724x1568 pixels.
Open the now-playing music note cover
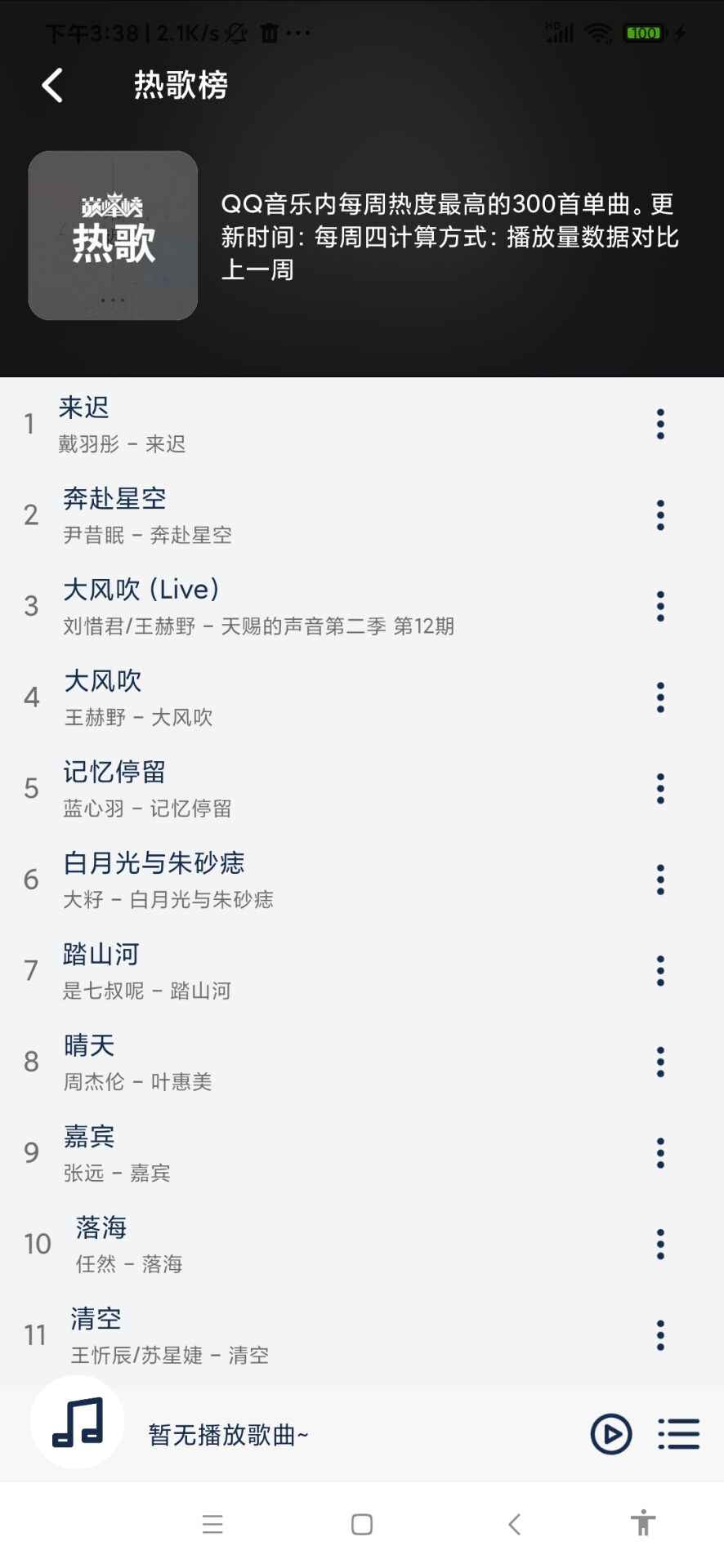click(78, 1423)
